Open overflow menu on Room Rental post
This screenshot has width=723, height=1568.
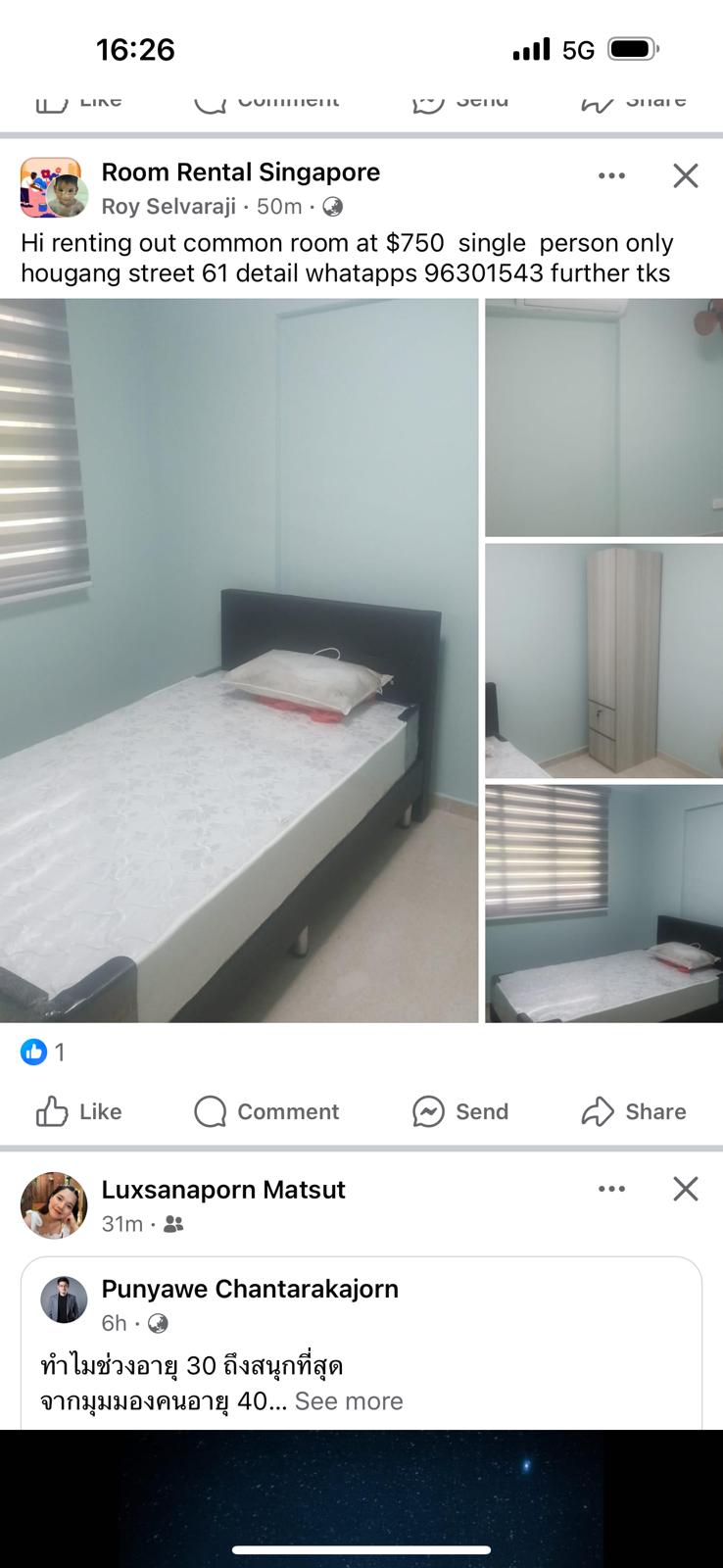point(611,175)
